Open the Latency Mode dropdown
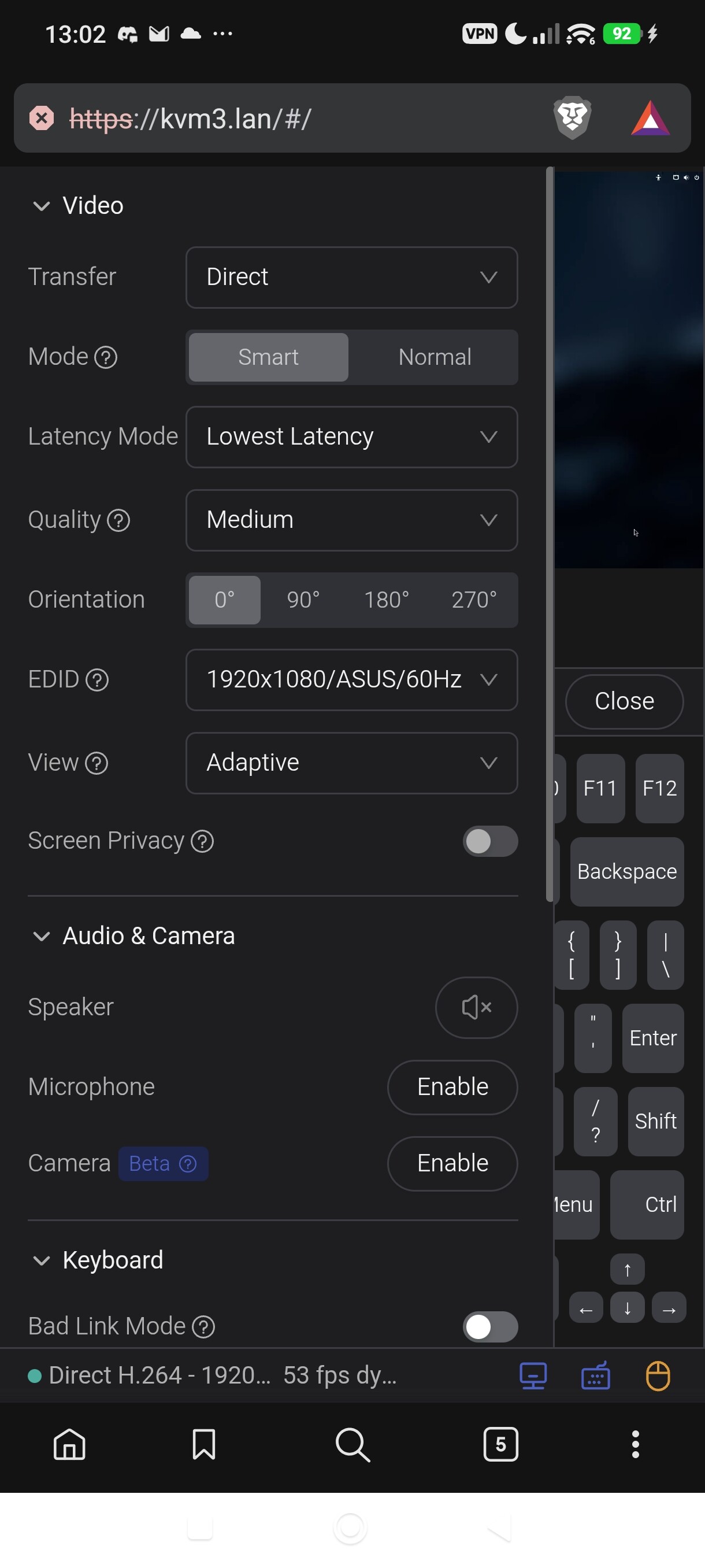Screen dimensions: 705x1568 (x=351, y=437)
